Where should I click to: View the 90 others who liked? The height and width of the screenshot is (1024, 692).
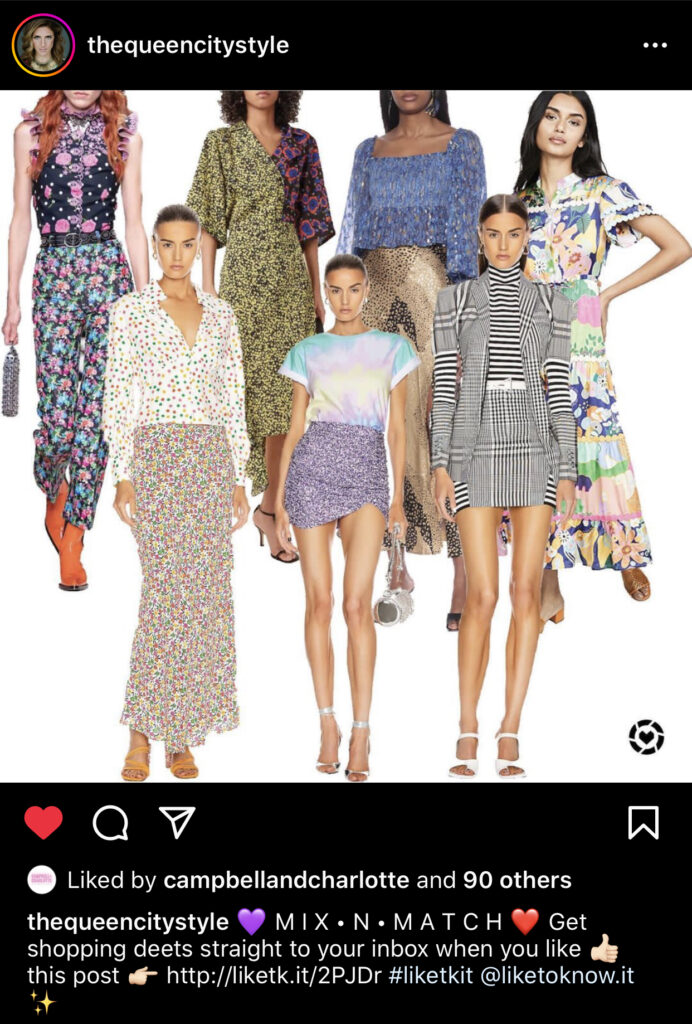(x=517, y=881)
